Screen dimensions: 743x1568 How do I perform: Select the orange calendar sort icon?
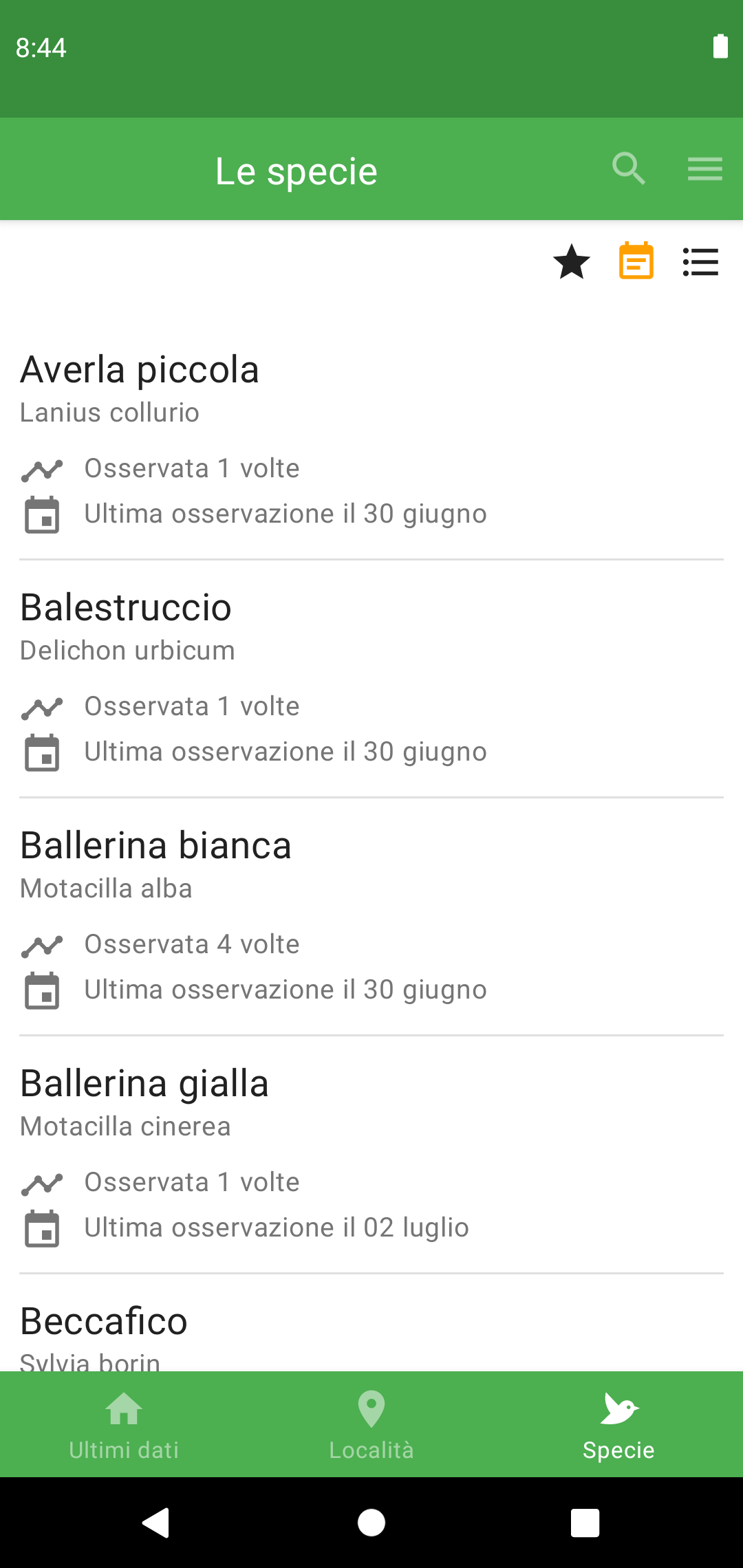click(x=636, y=261)
